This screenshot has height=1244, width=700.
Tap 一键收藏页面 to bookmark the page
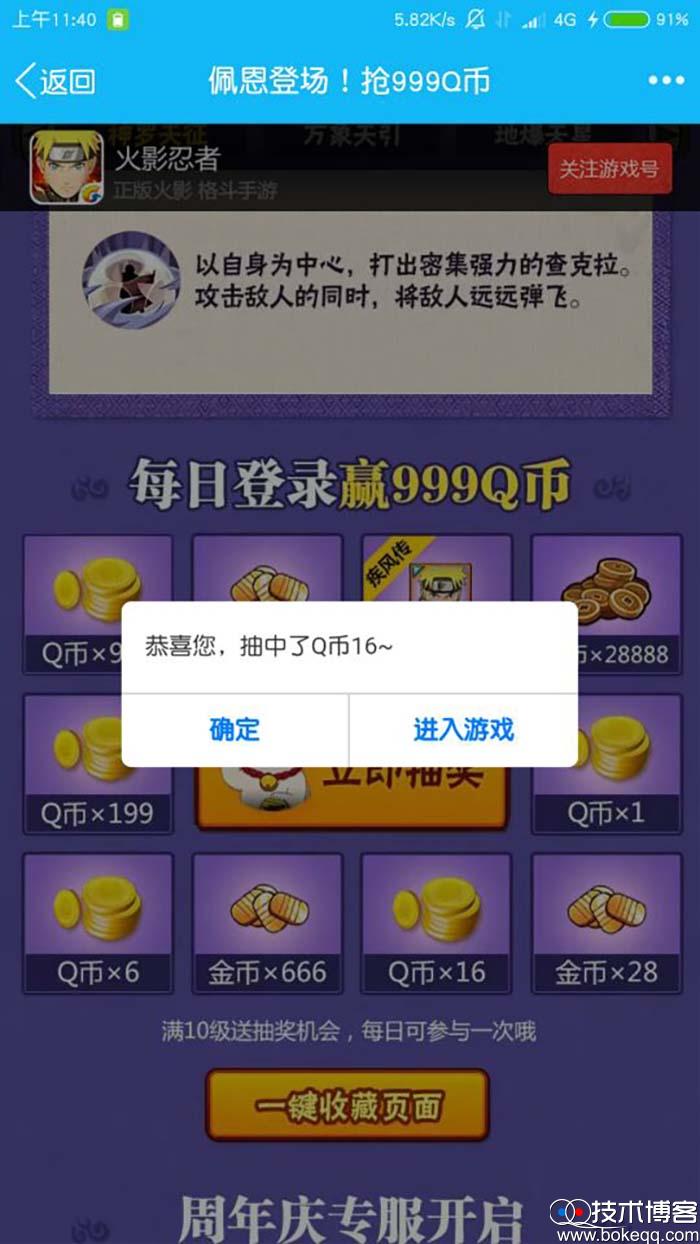coord(347,1105)
